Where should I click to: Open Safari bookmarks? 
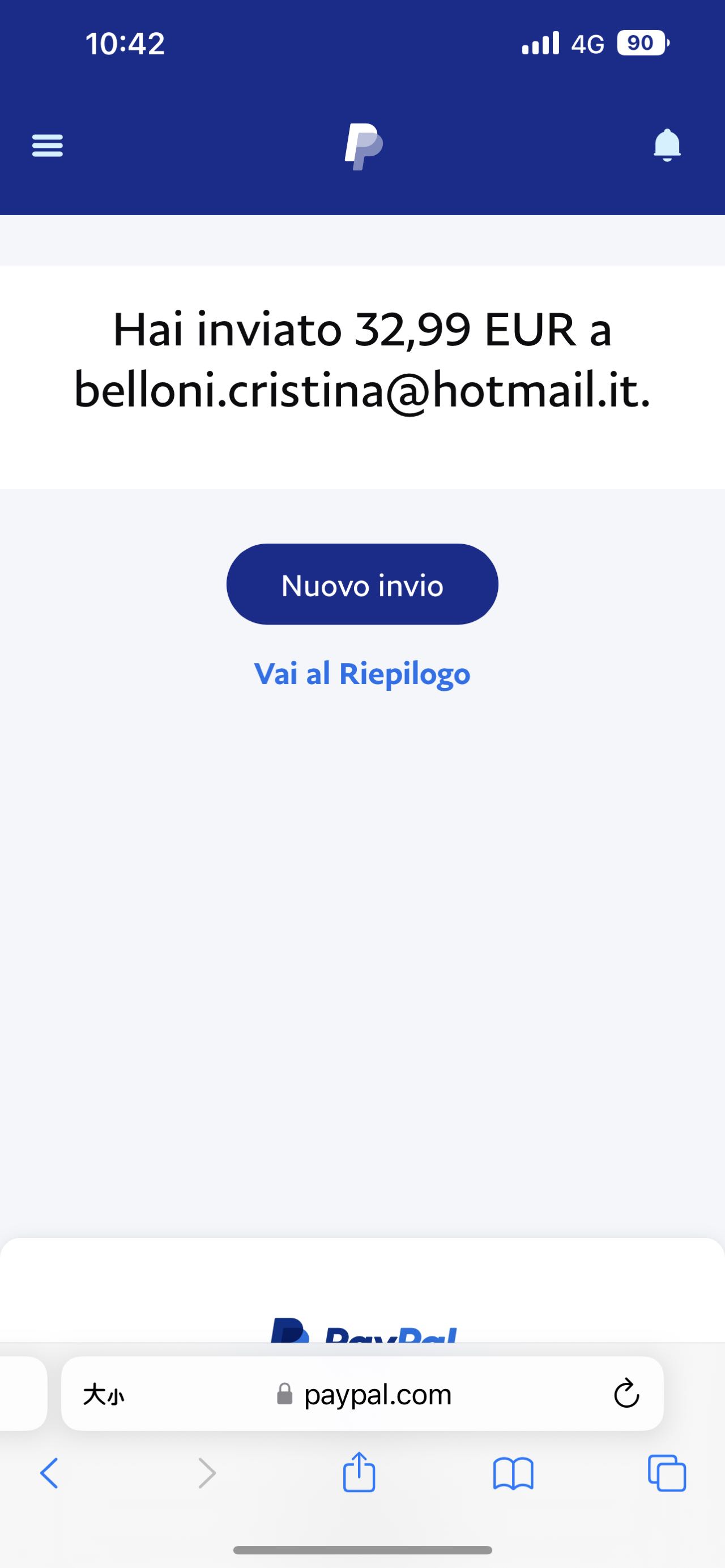(513, 1473)
